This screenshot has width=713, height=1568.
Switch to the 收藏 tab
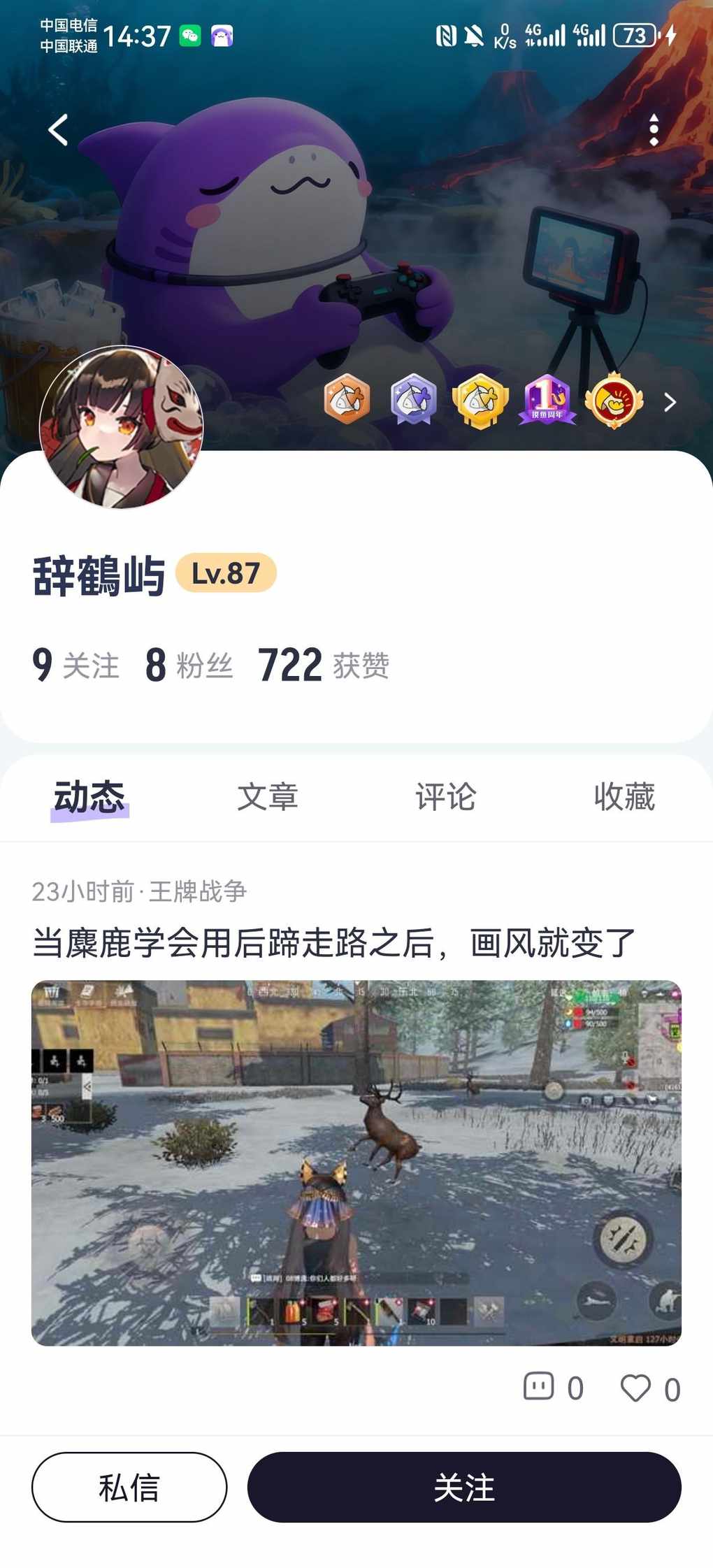click(x=624, y=797)
